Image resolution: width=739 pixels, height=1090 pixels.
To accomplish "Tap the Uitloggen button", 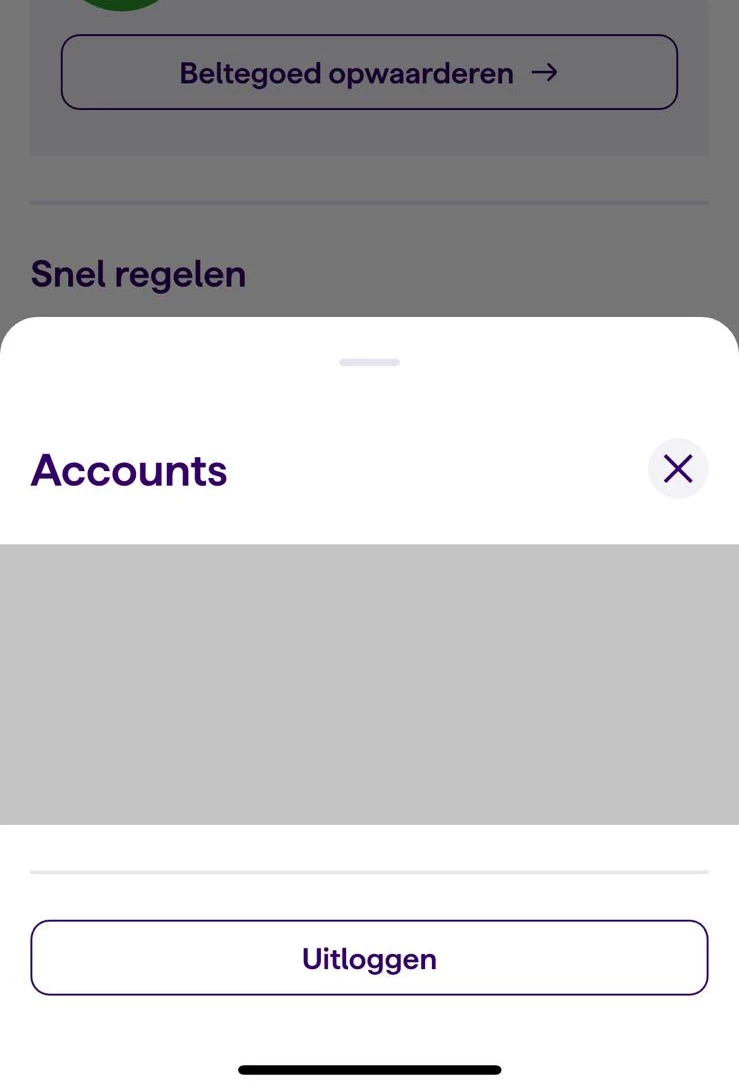I will 369,958.
